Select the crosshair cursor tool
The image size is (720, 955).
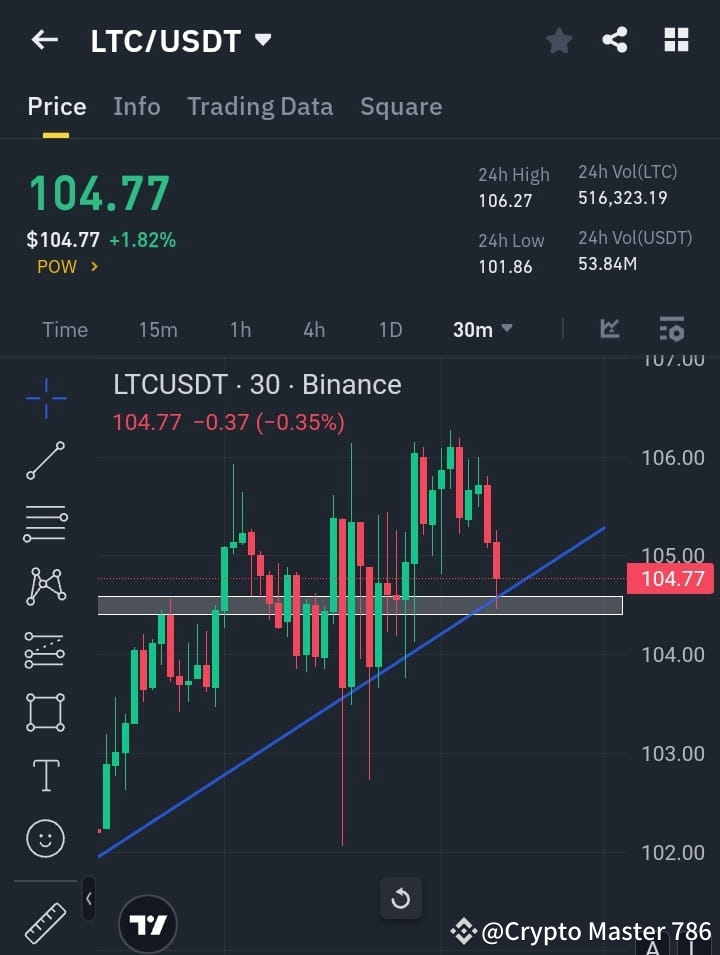(x=45, y=398)
